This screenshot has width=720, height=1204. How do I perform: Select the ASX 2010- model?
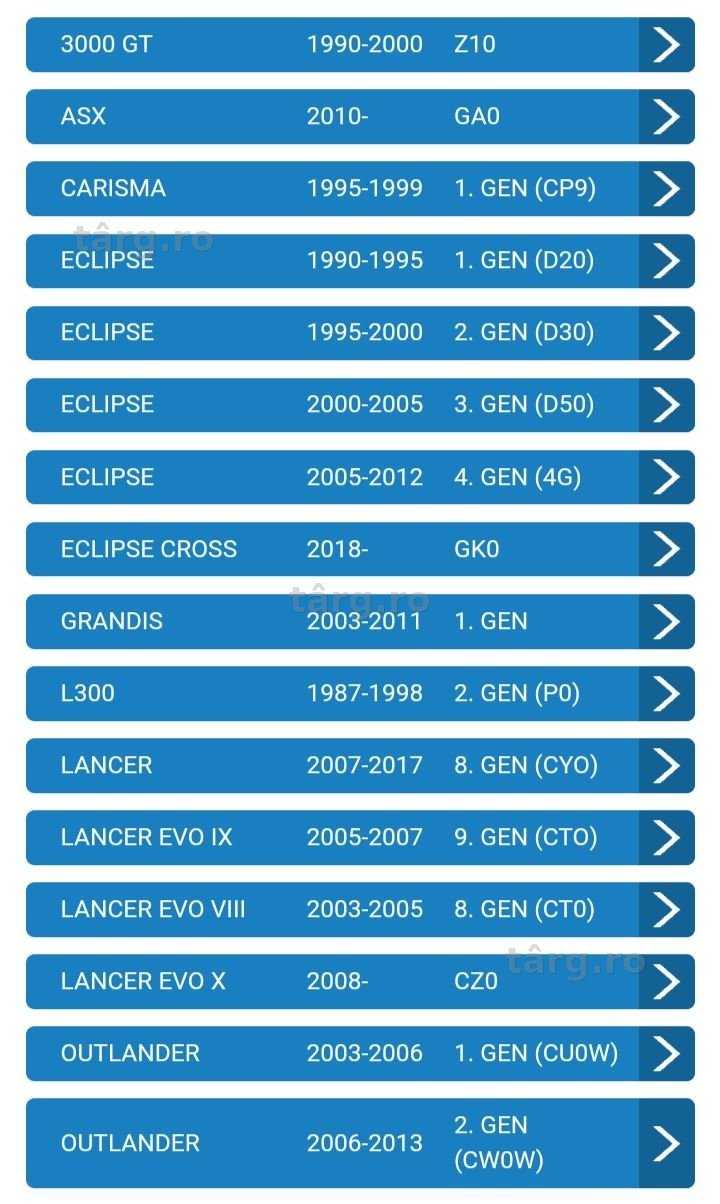(x=360, y=116)
